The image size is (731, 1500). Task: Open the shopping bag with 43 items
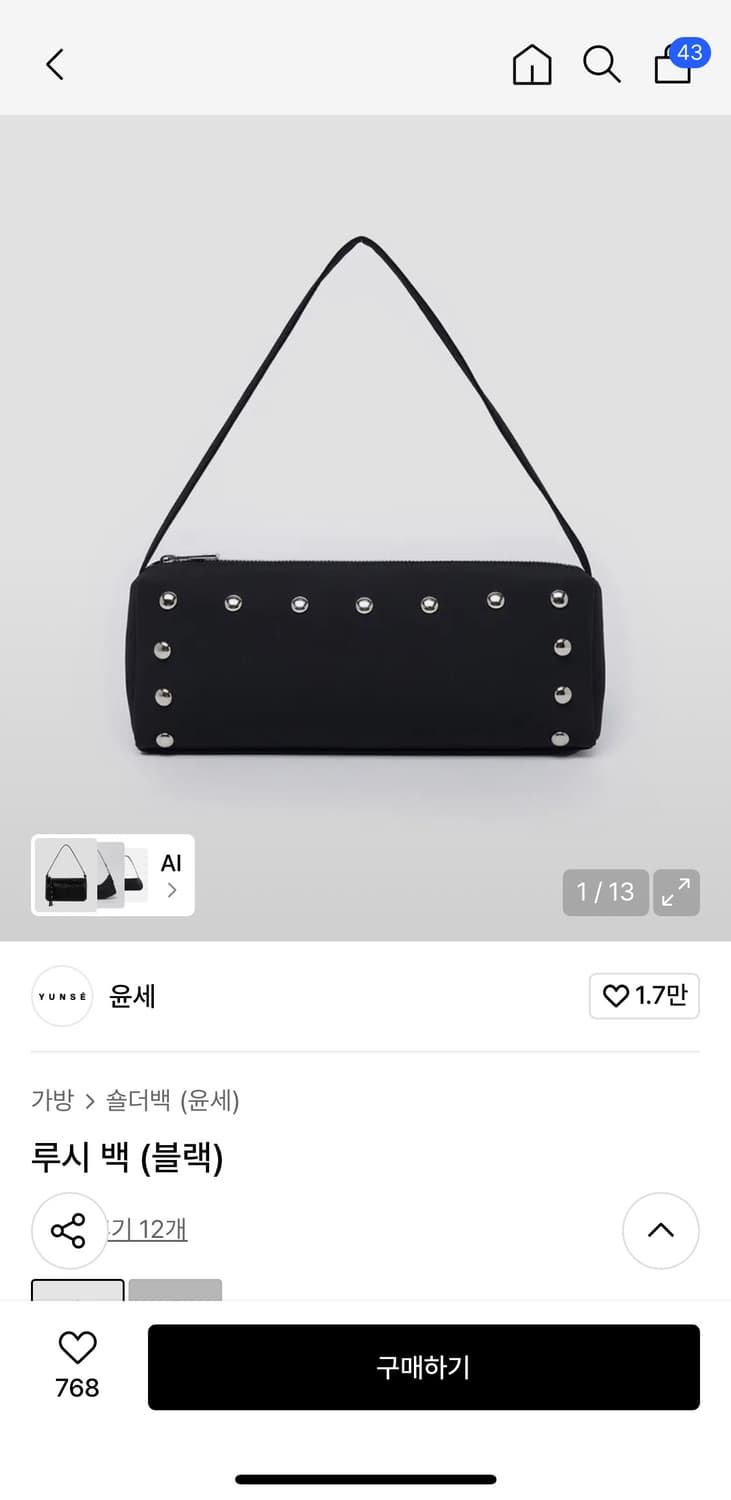pos(672,67)
